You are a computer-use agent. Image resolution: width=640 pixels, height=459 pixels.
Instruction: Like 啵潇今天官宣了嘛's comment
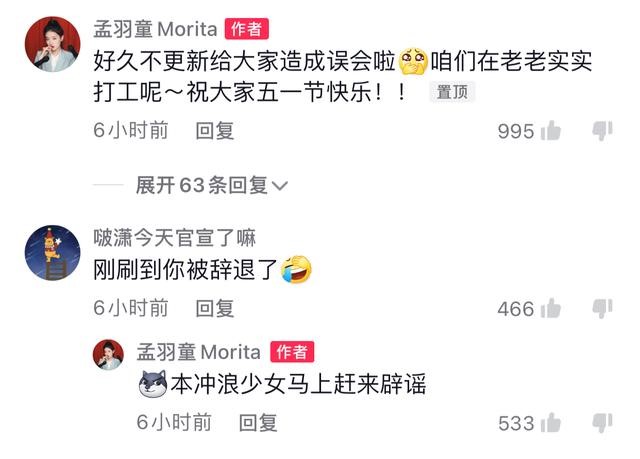(550, 308)
